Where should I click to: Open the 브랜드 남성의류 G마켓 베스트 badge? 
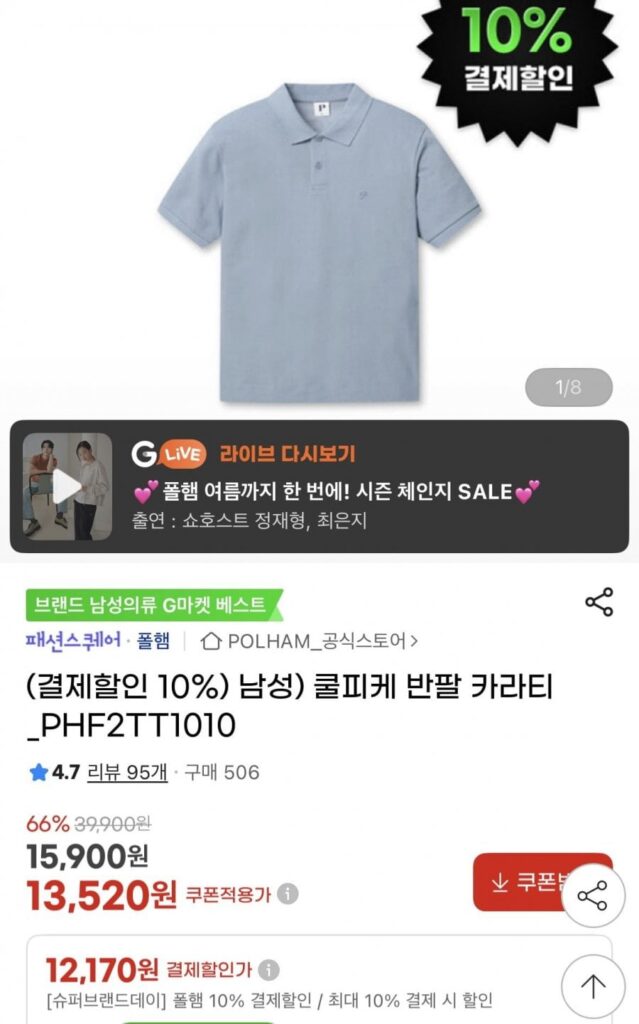[x=151, y=605]
